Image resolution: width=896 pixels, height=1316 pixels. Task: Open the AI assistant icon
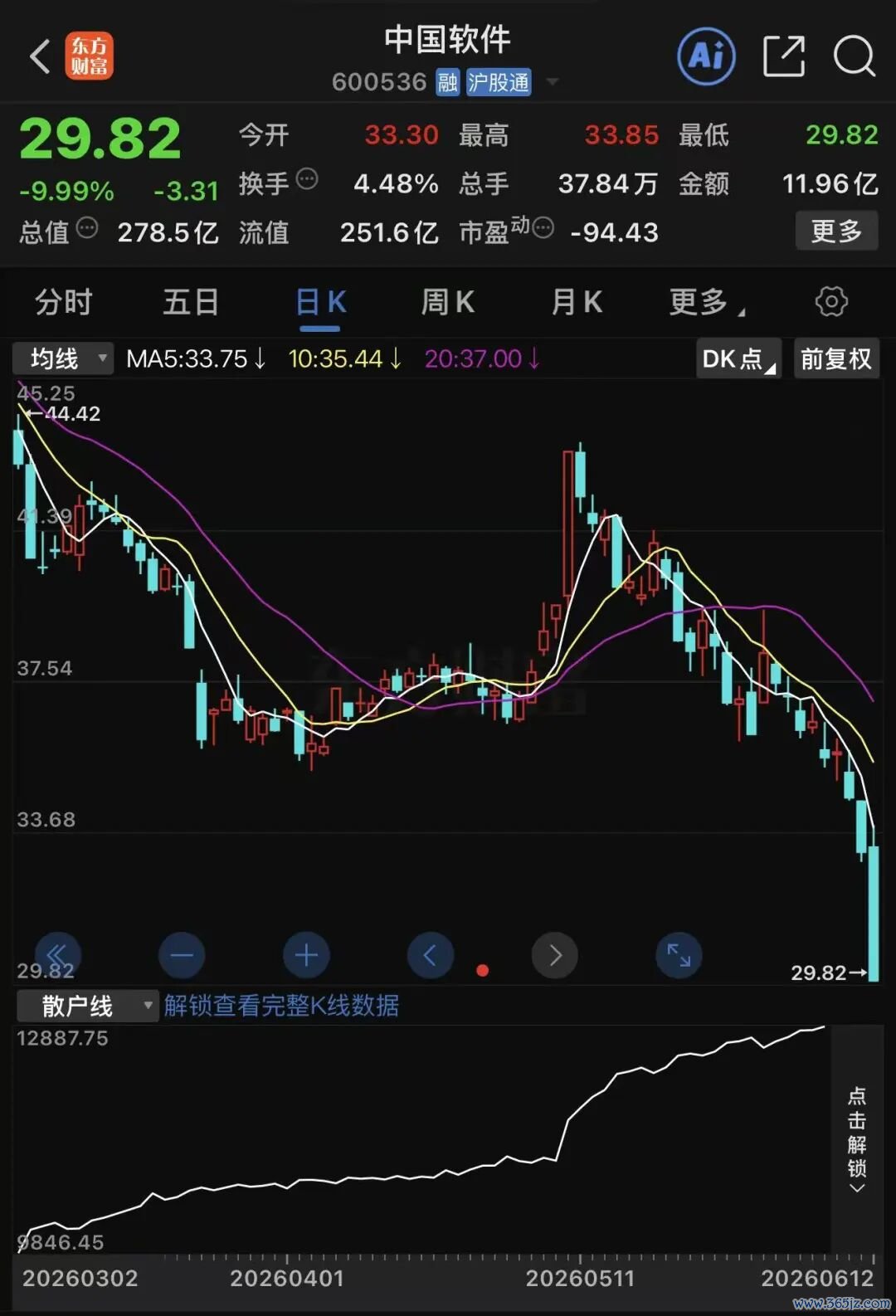706,56
